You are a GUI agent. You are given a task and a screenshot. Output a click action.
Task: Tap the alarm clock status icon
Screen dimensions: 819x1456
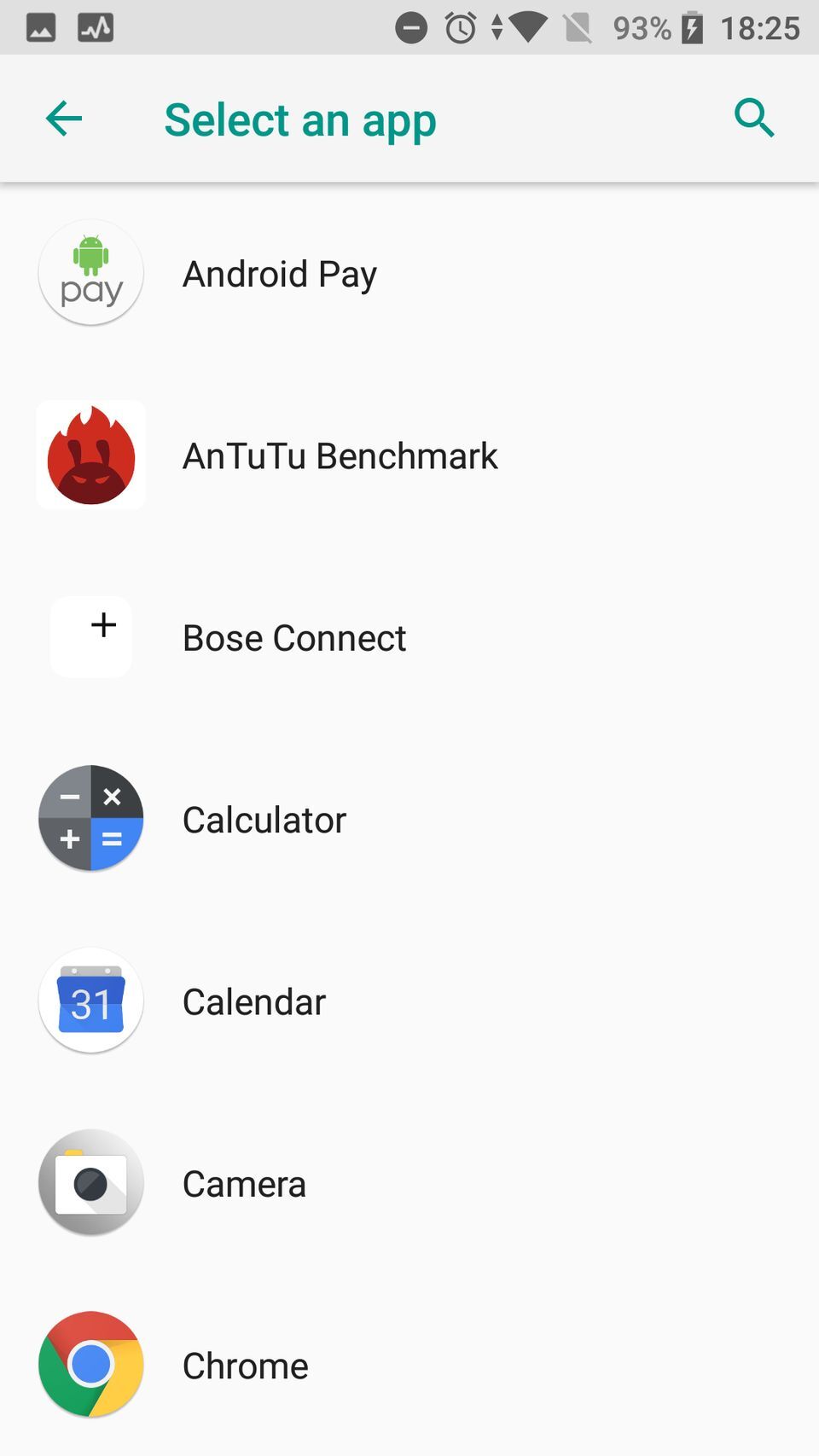pyautogui.click(x=459, y=28)
